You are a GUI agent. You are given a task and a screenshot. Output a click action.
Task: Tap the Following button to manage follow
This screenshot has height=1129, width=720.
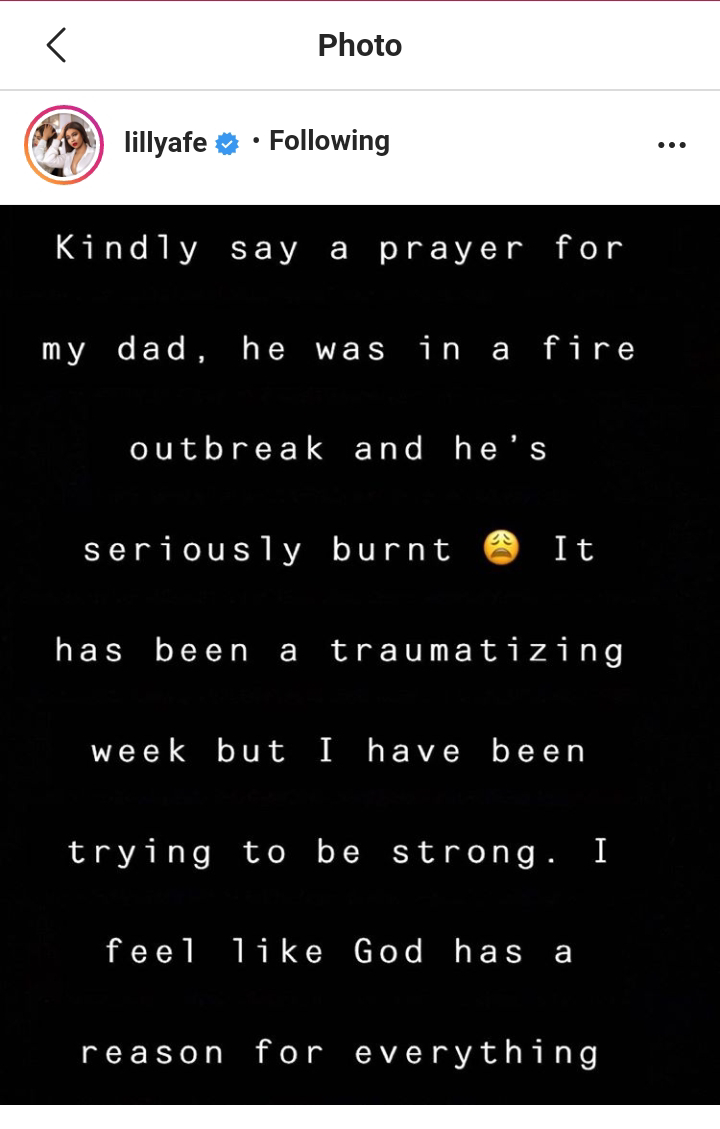329,141
